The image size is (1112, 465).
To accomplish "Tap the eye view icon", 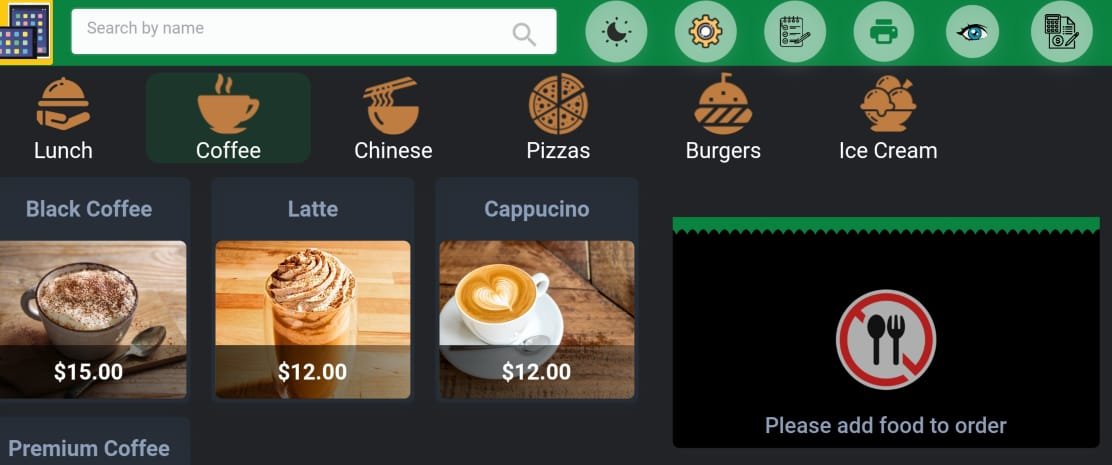I will [972, 32].
